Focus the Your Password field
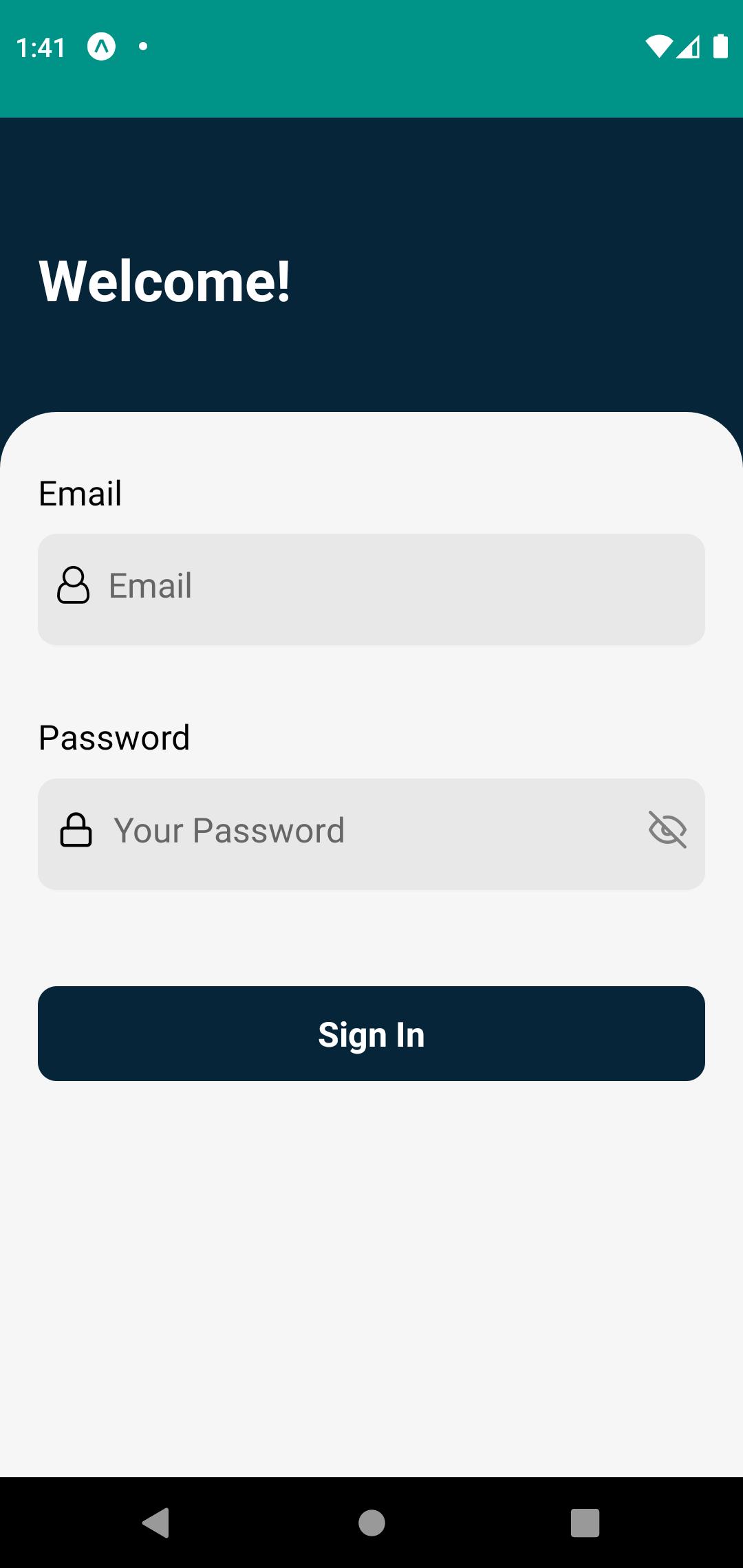The width and height of the screenshot is (743, 1568). click(371, 834)
